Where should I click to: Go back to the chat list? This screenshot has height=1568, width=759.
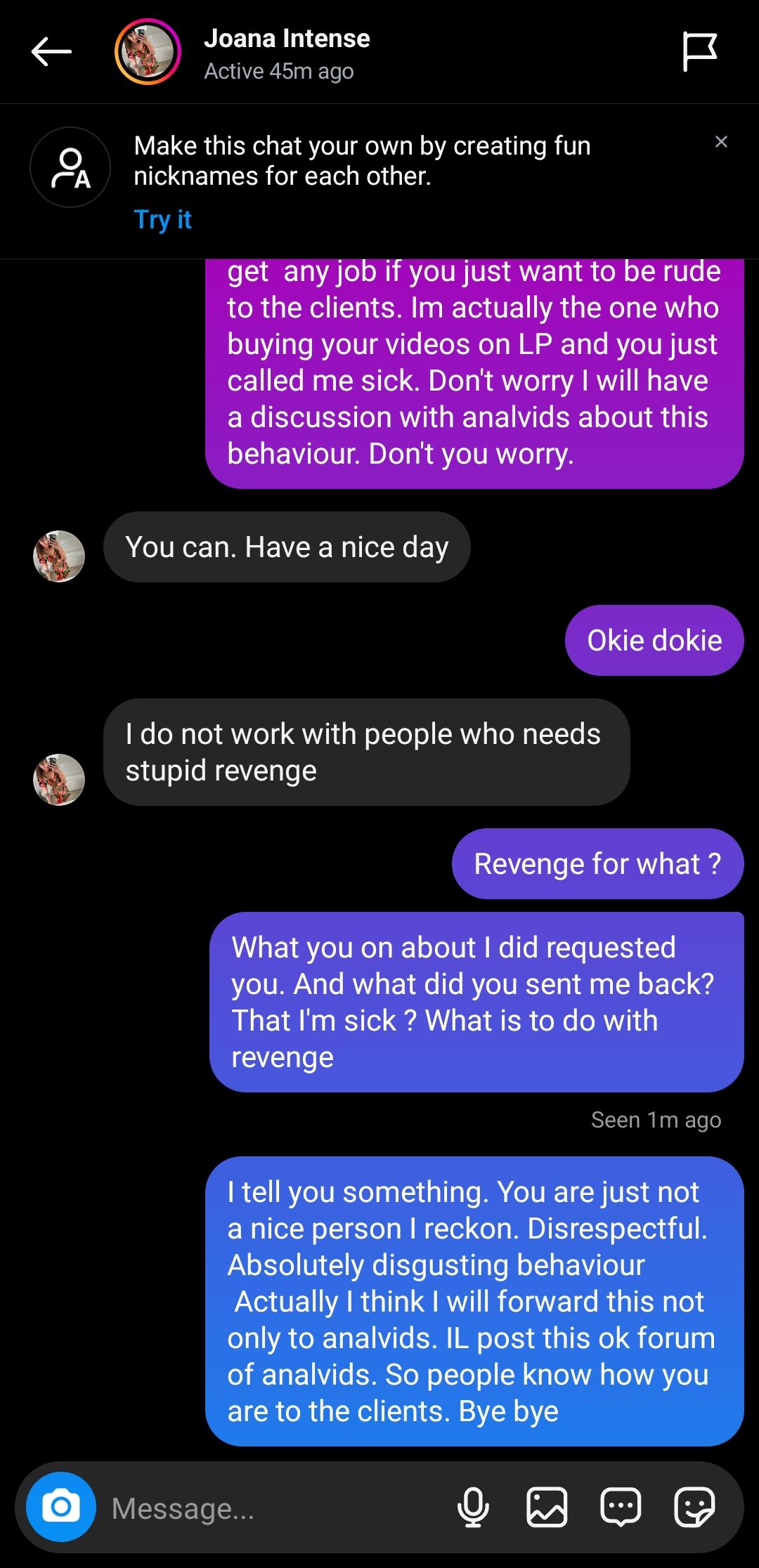pyautogui.click(x=51, y=51)
